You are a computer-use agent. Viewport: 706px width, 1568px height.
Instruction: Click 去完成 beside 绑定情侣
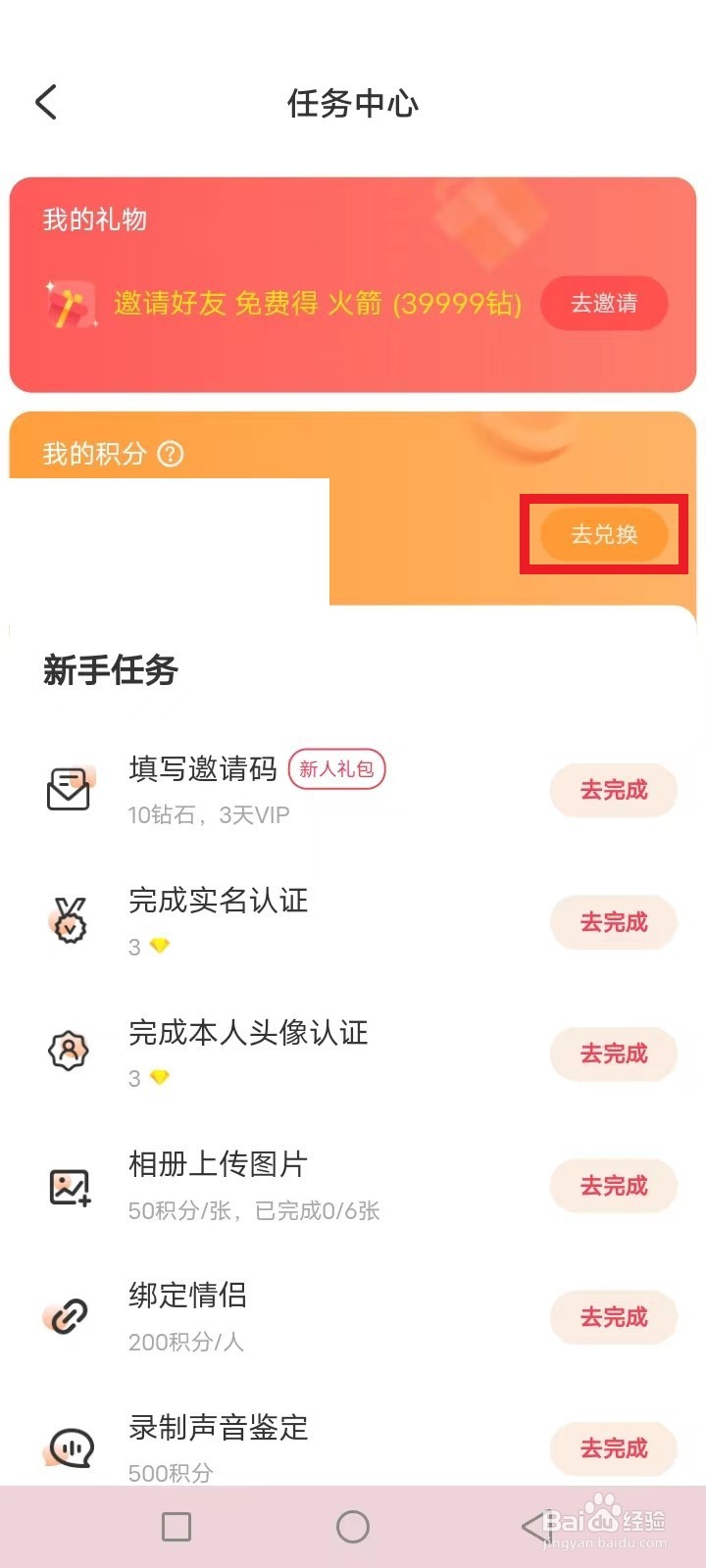point(614,1317)
